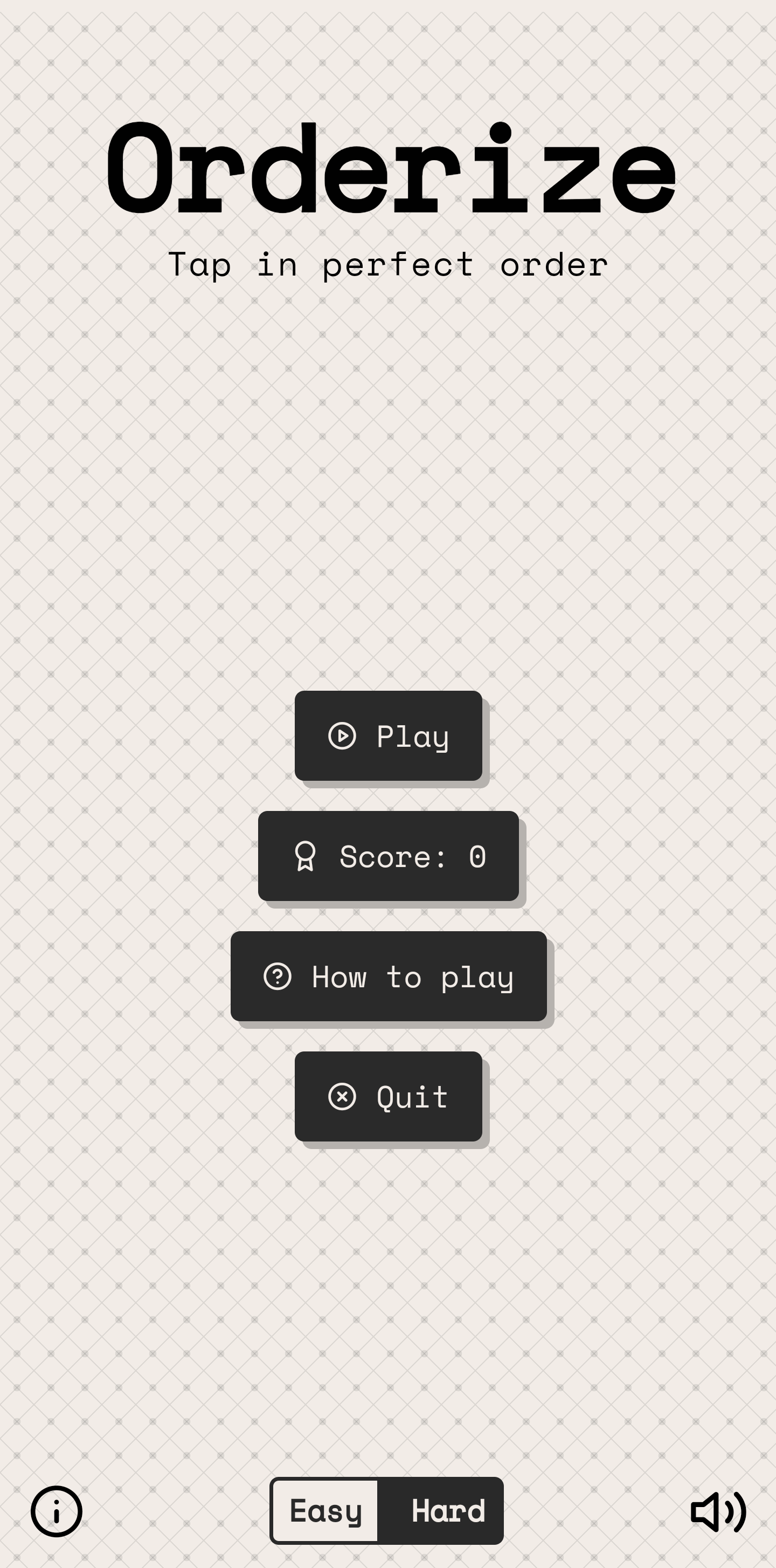Open the info icon
Screen dimensions: 776x1568
[57, 1511]
